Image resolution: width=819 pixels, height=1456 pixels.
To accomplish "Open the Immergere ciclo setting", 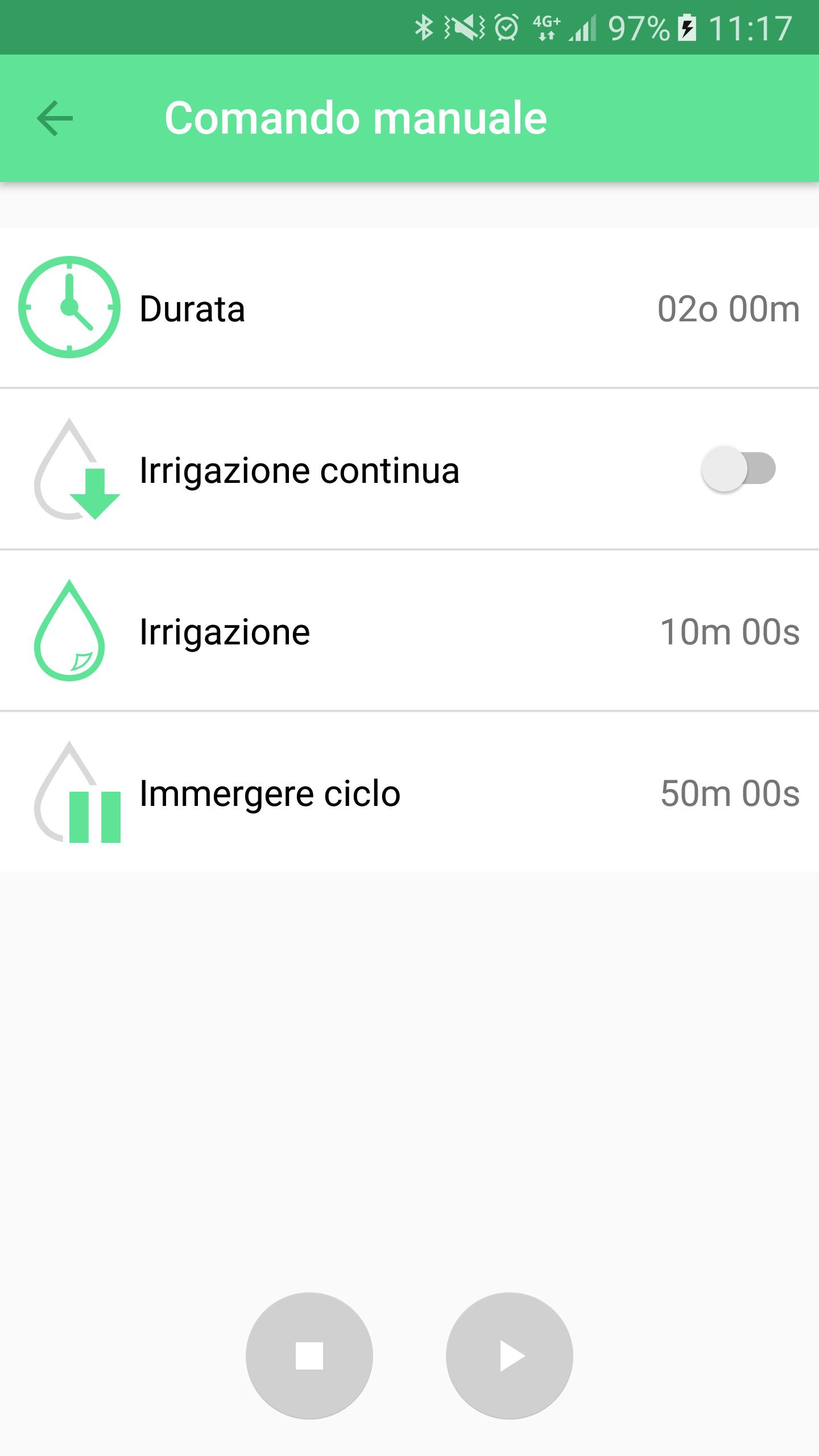I will (409, 793).
